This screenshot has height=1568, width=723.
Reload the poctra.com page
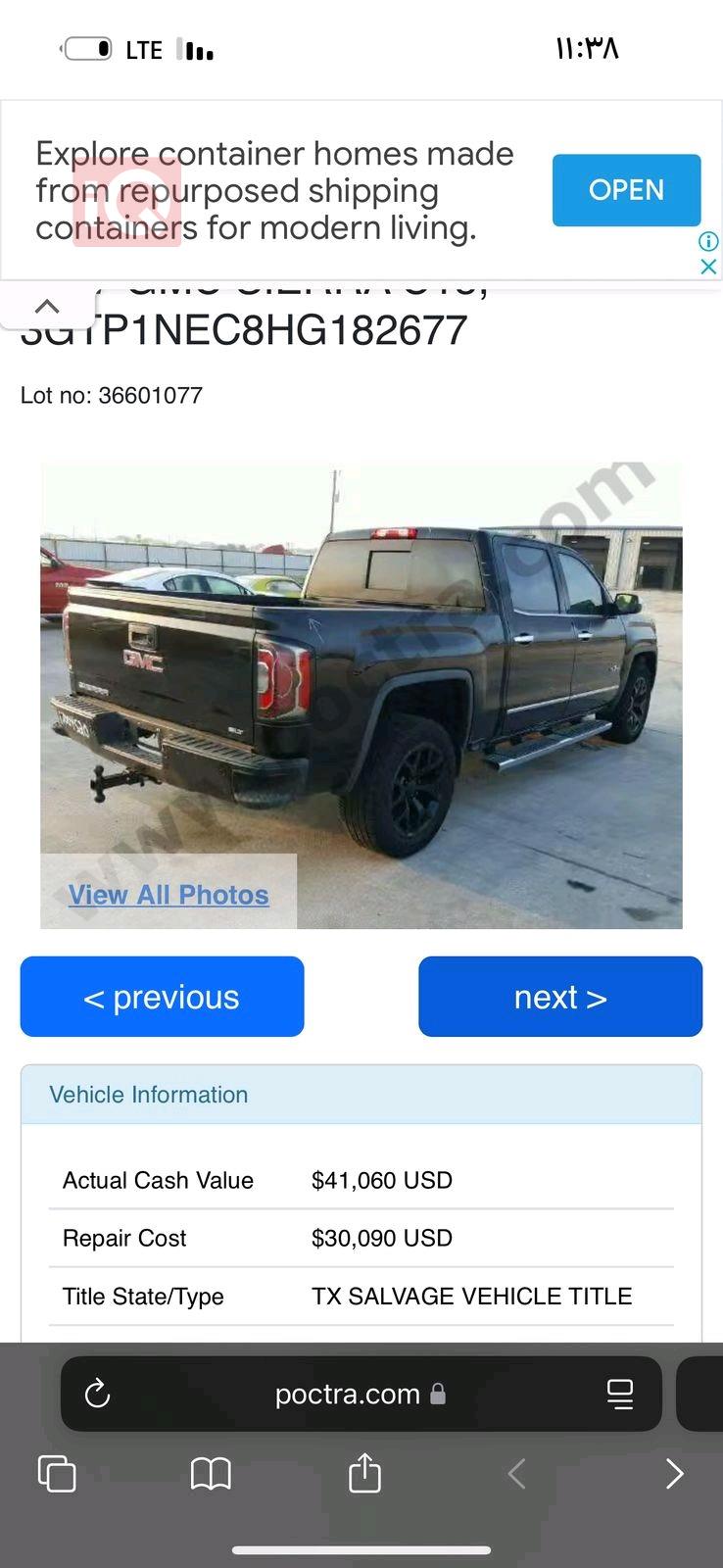(x=97, y=1394)
